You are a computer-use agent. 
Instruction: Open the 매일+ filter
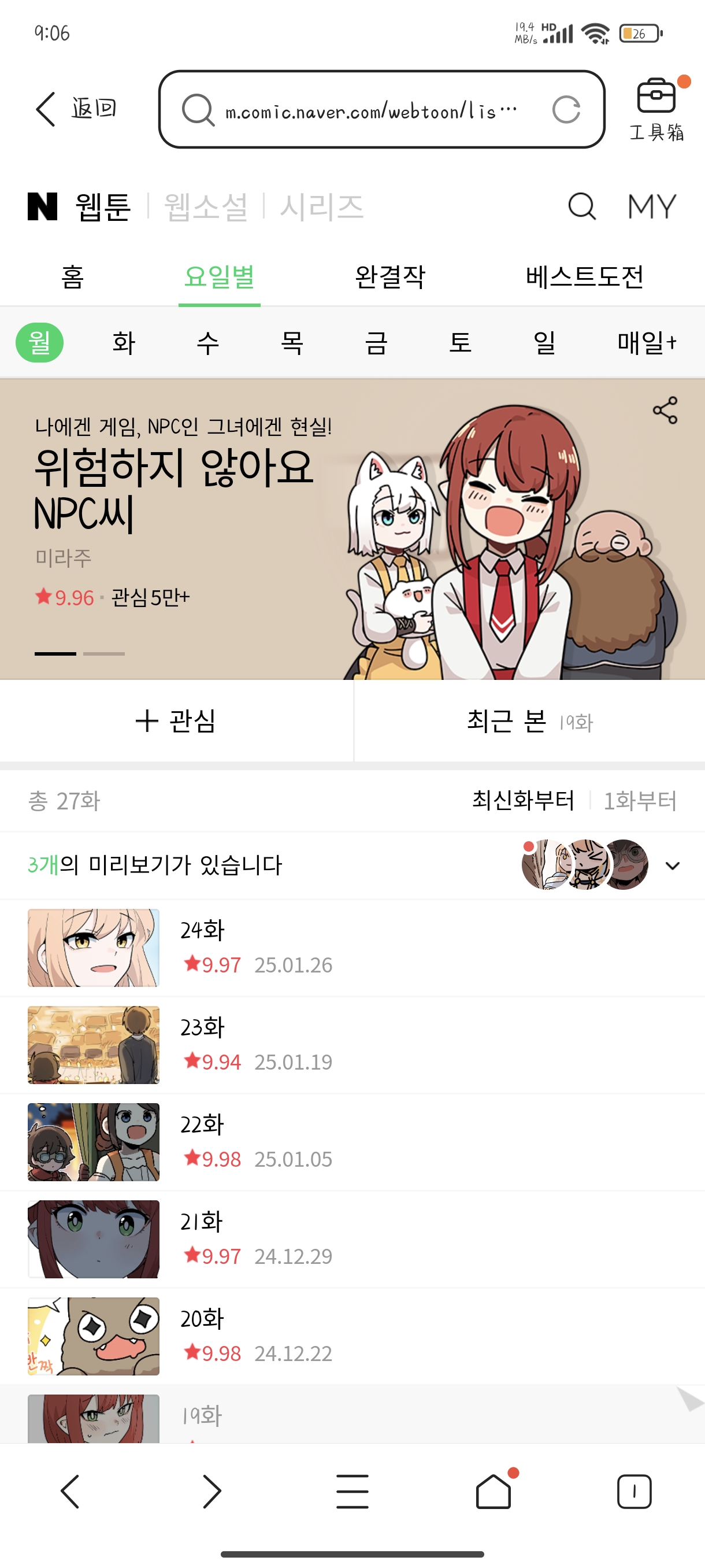coord(647,343)
